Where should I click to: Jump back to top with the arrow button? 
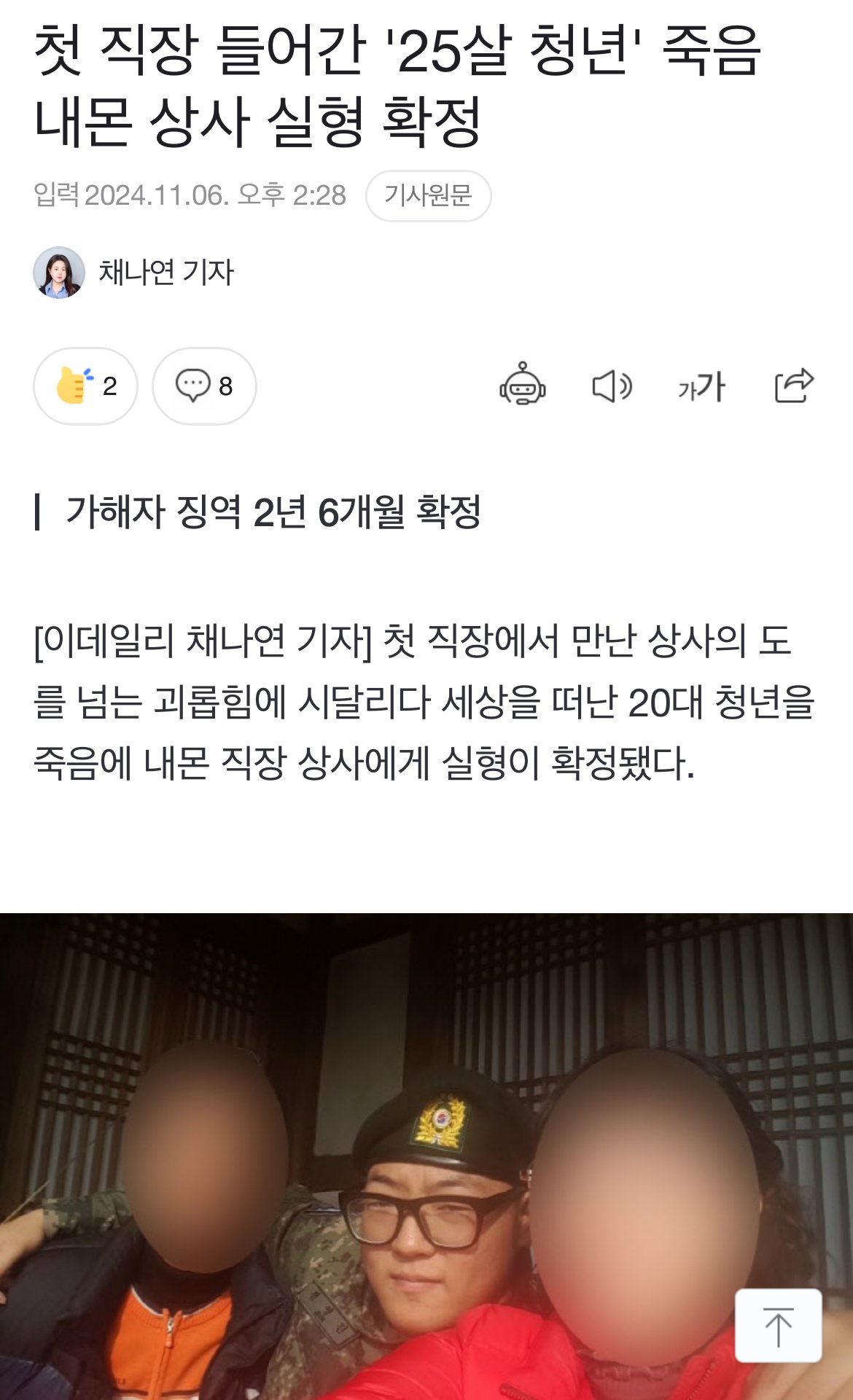[778, 1325]
